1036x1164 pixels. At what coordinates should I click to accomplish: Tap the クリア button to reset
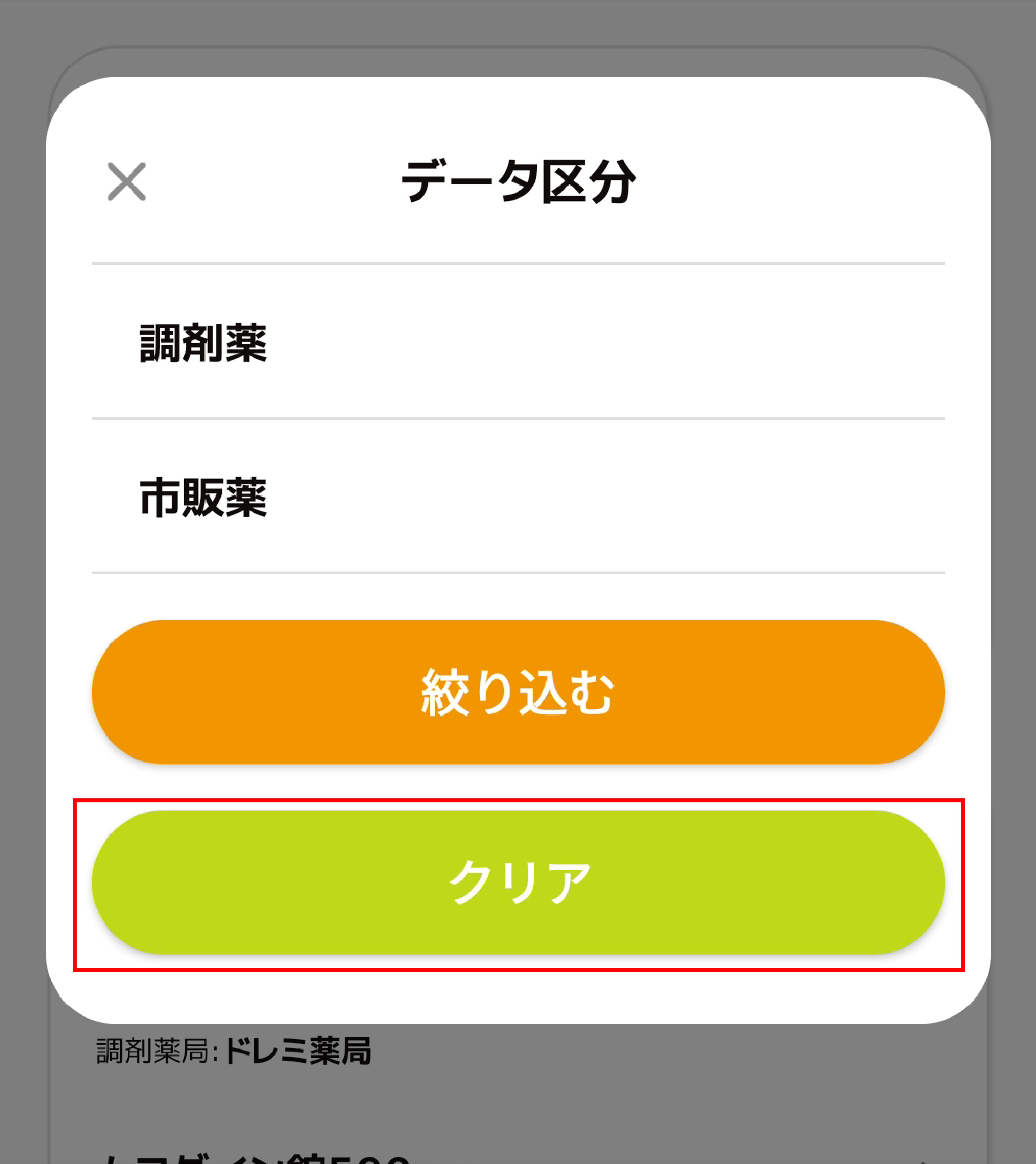pyautogui.click(x=518, y=882)
